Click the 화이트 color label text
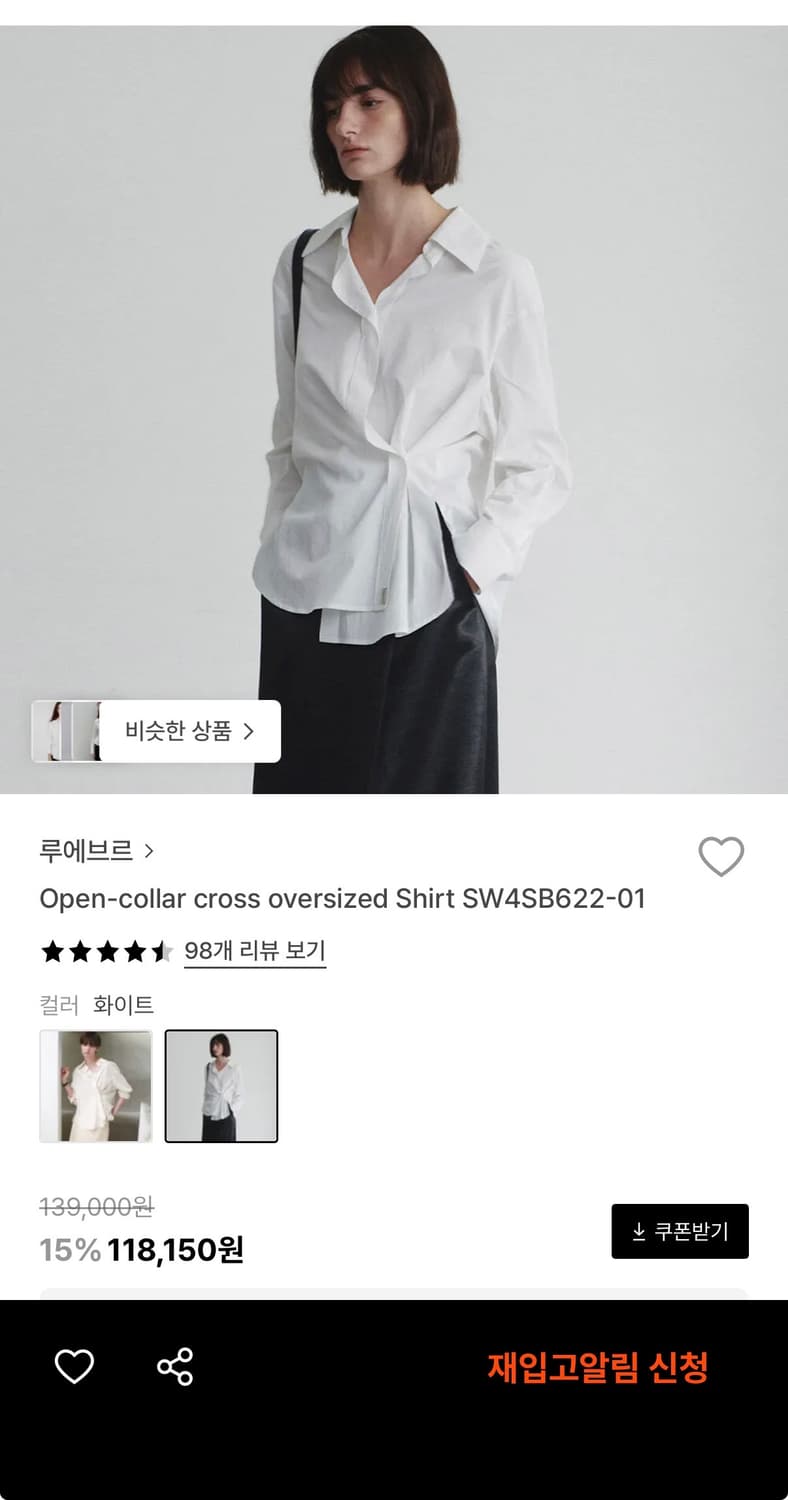 tap(124, 1004)
